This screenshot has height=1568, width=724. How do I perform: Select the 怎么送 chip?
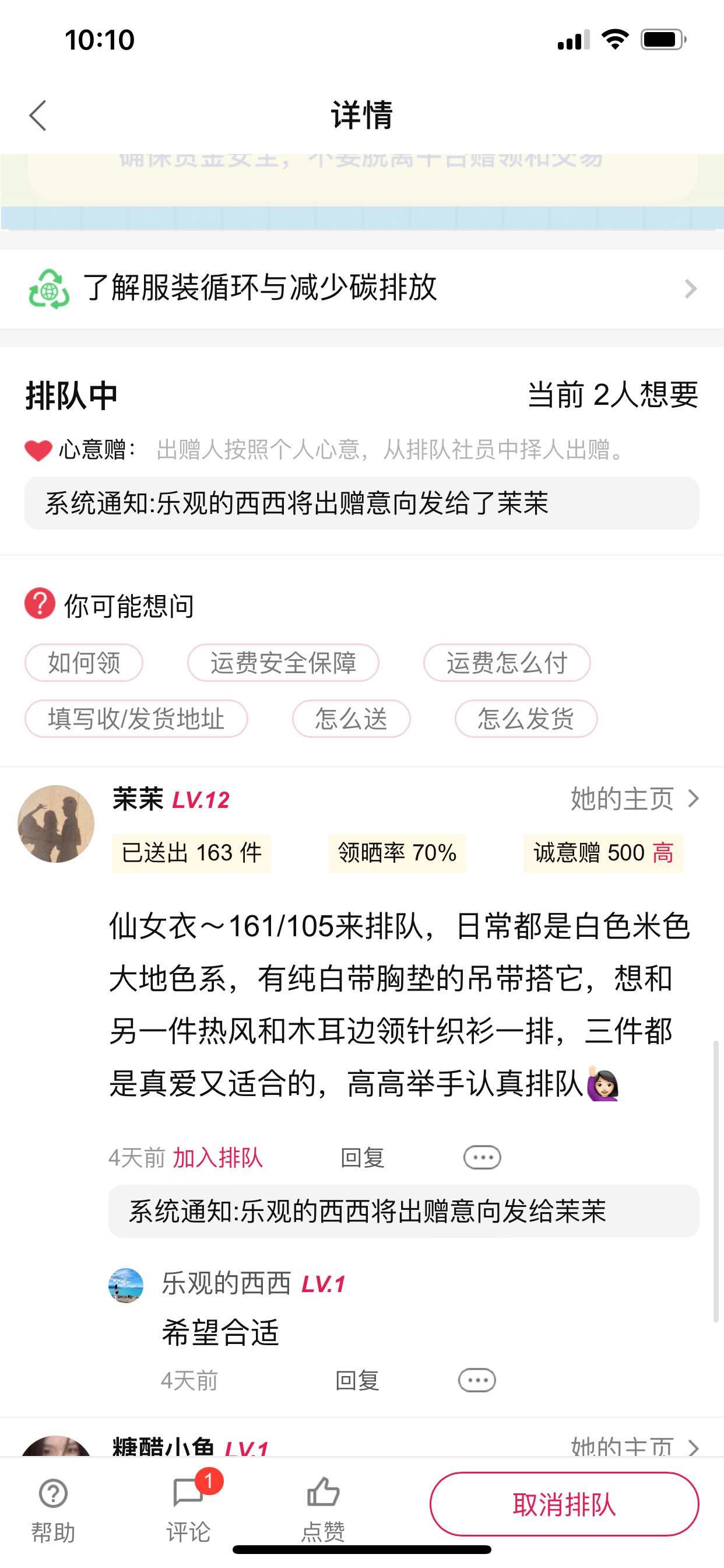[x=351, y=719]
